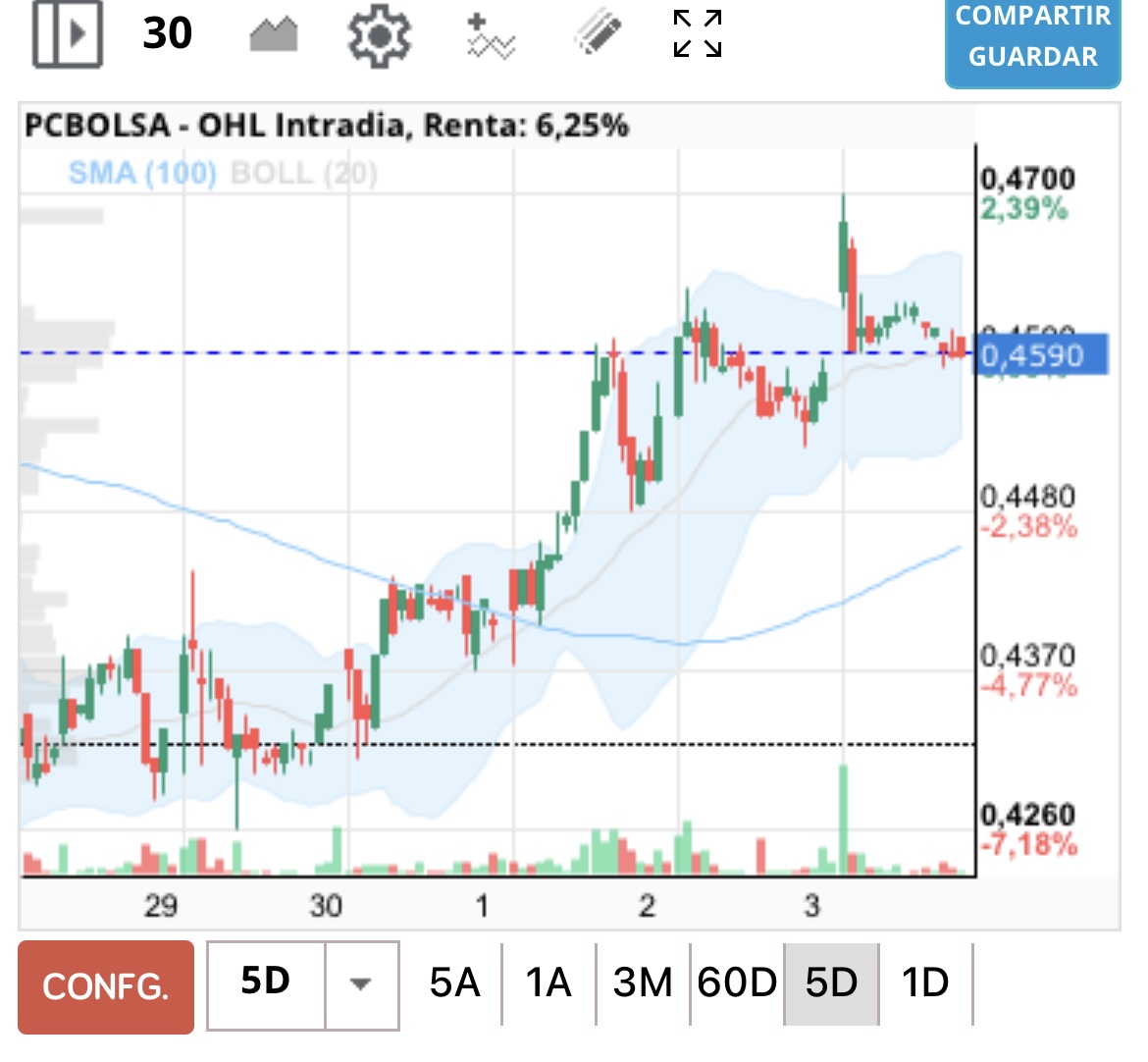Open the chart type selector
1148x1062 pixels.
point(274,36)
